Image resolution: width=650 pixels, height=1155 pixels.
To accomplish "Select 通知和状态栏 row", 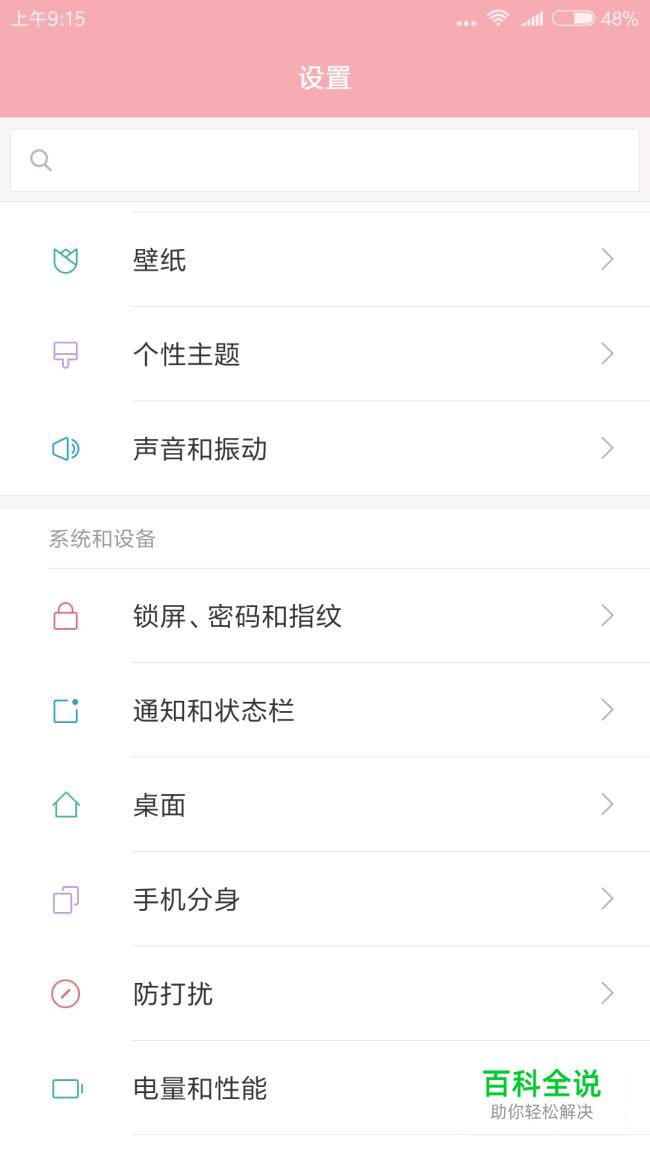I will 325,711.
